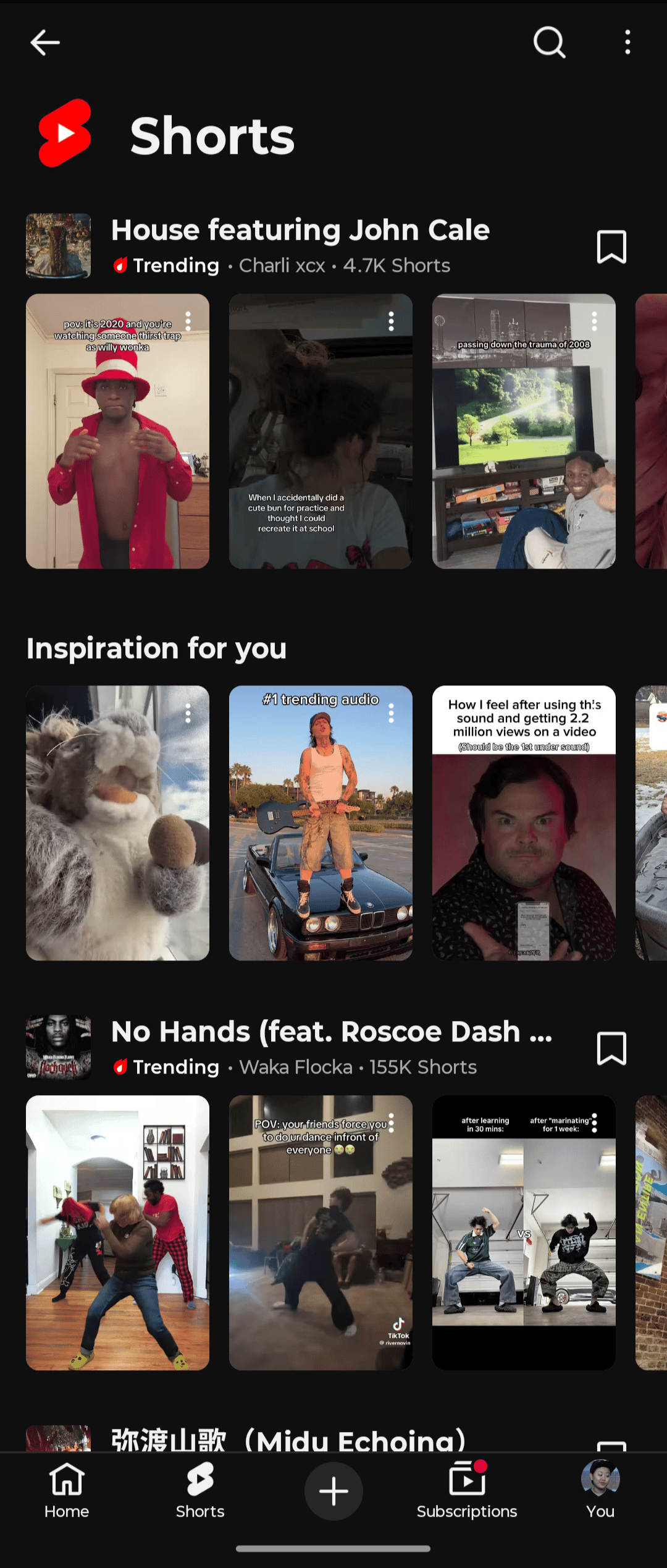Go to the You profile tab
The height and width of the screenshot is (1568, 667).
600,1491
